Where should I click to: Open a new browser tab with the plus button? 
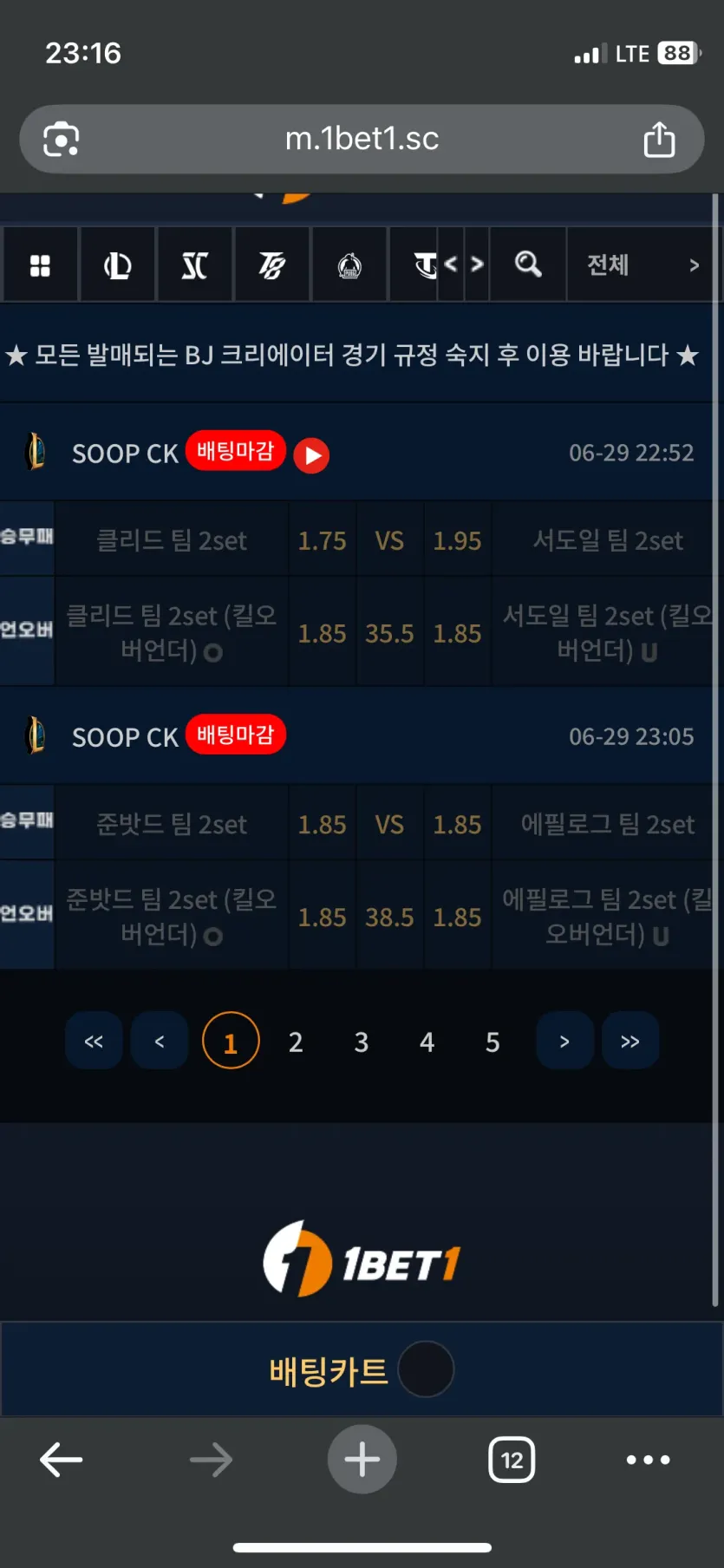tap(362, 1460)
